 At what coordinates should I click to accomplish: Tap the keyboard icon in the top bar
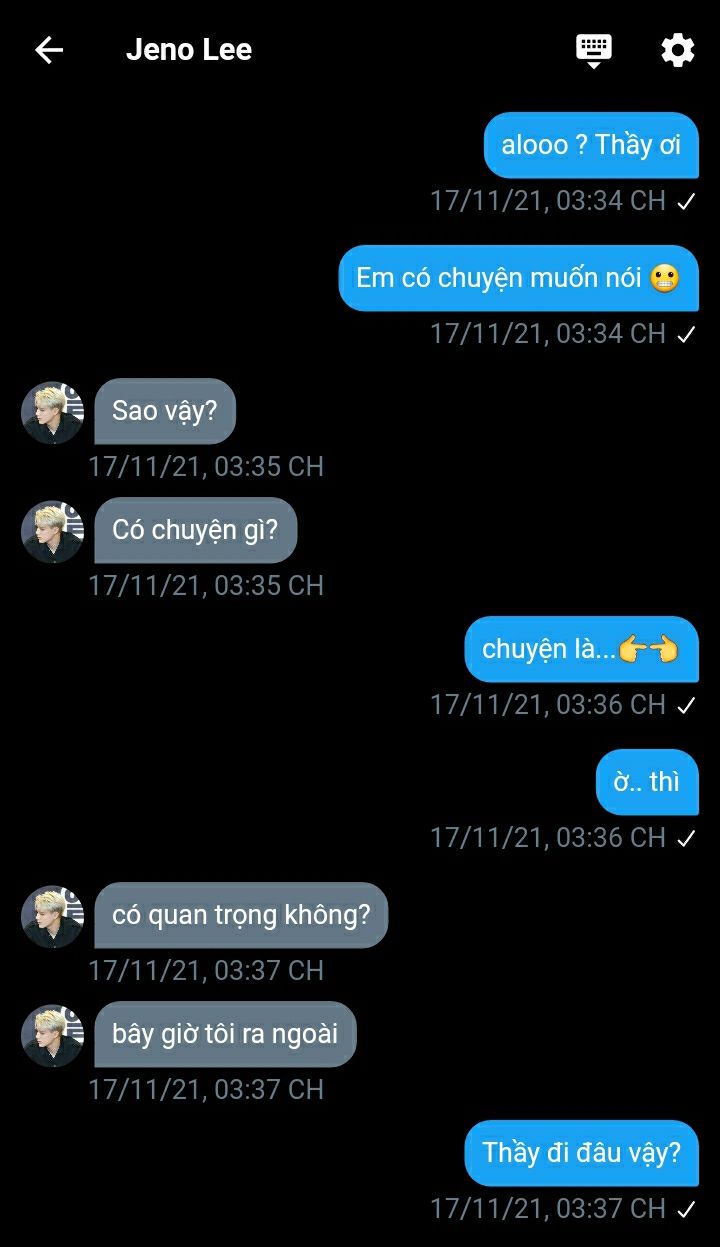pyautogui.click(x=594, y=50)
